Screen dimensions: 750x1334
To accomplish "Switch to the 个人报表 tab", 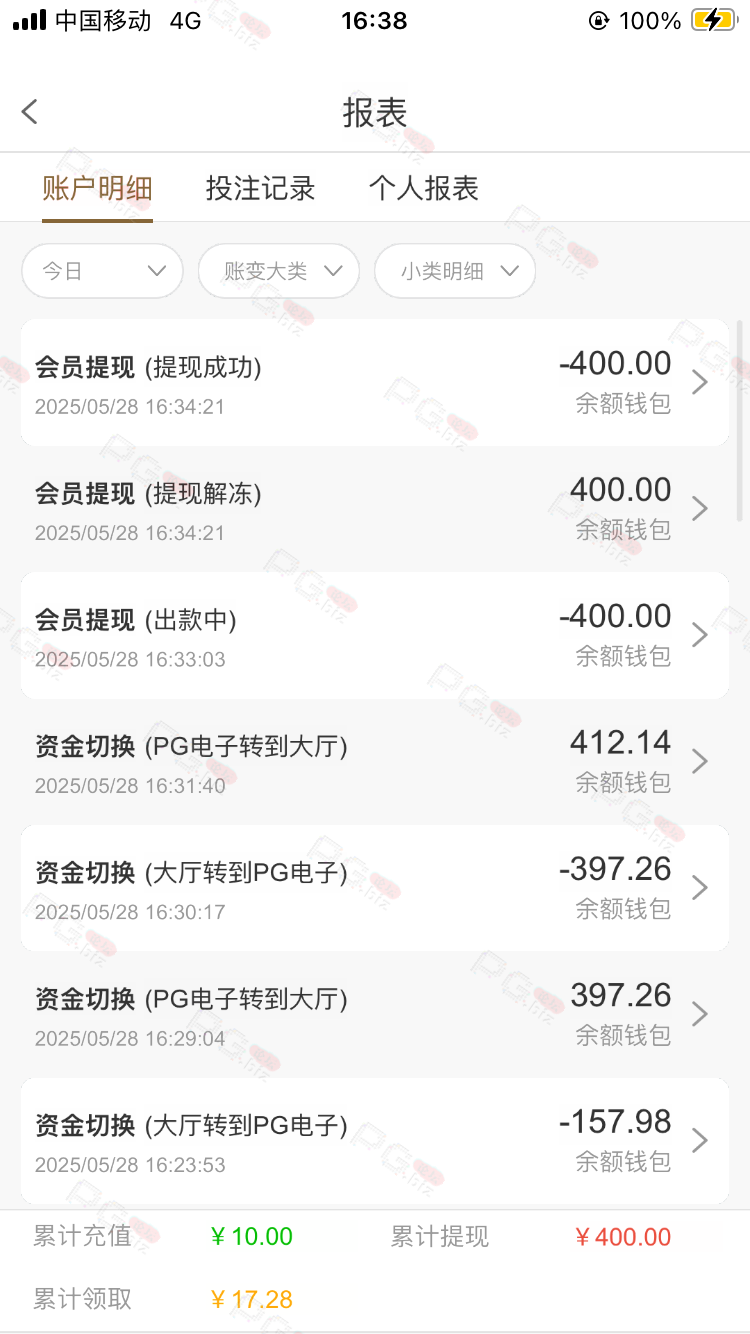I will point(424,188).
